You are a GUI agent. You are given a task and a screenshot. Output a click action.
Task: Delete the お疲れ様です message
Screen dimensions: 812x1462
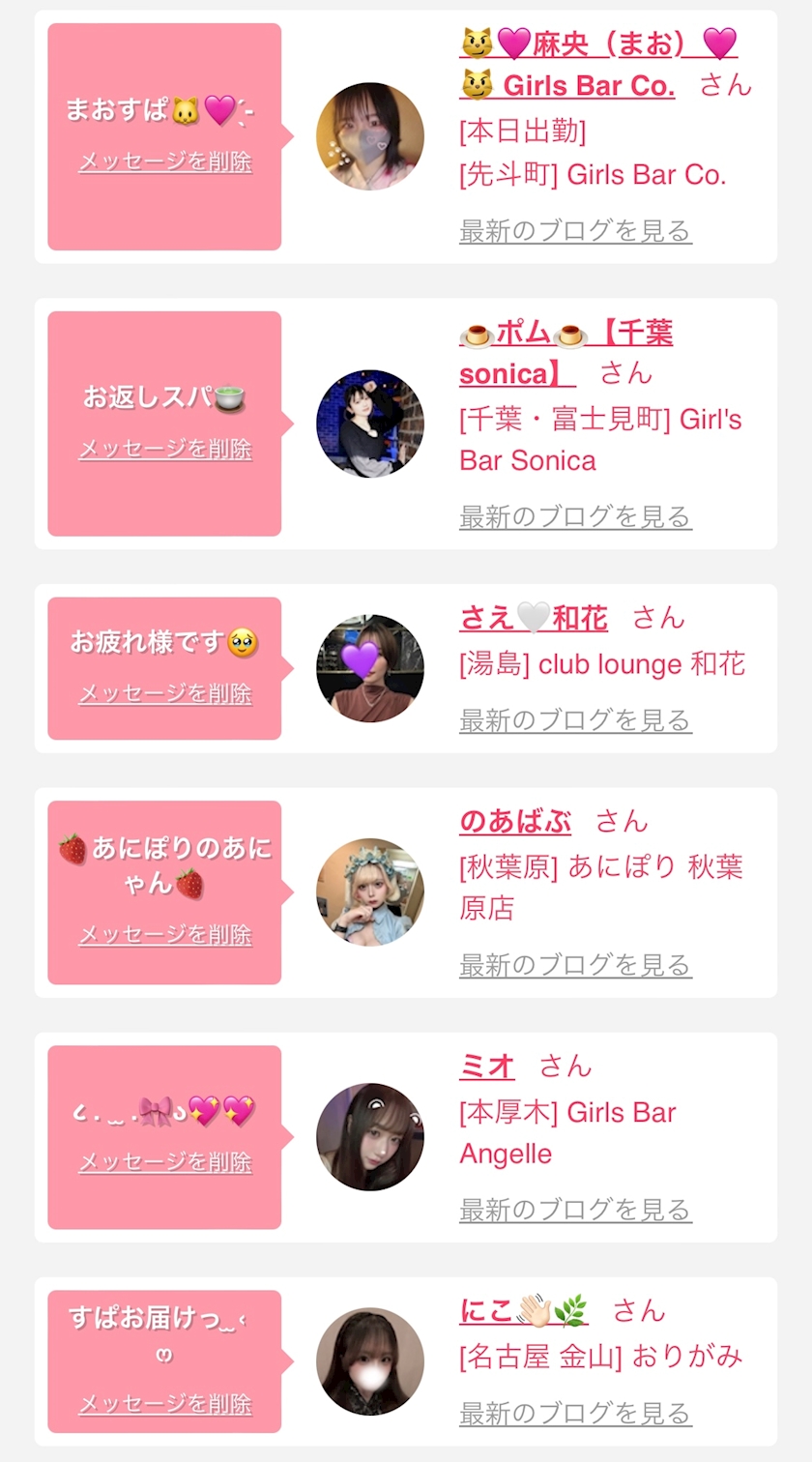[x=165, y=693]
